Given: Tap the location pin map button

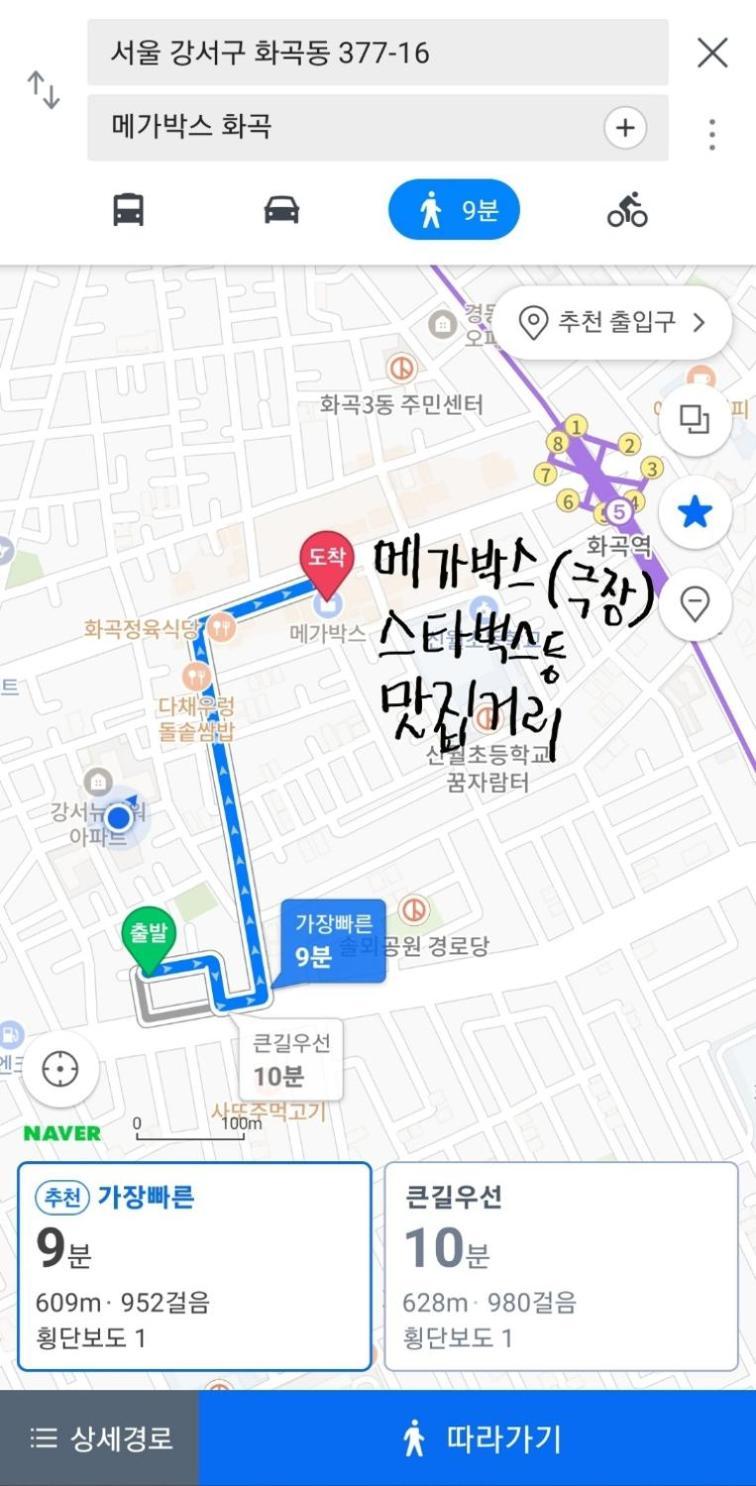Looking at the screenshot, I should pos(694,603).
